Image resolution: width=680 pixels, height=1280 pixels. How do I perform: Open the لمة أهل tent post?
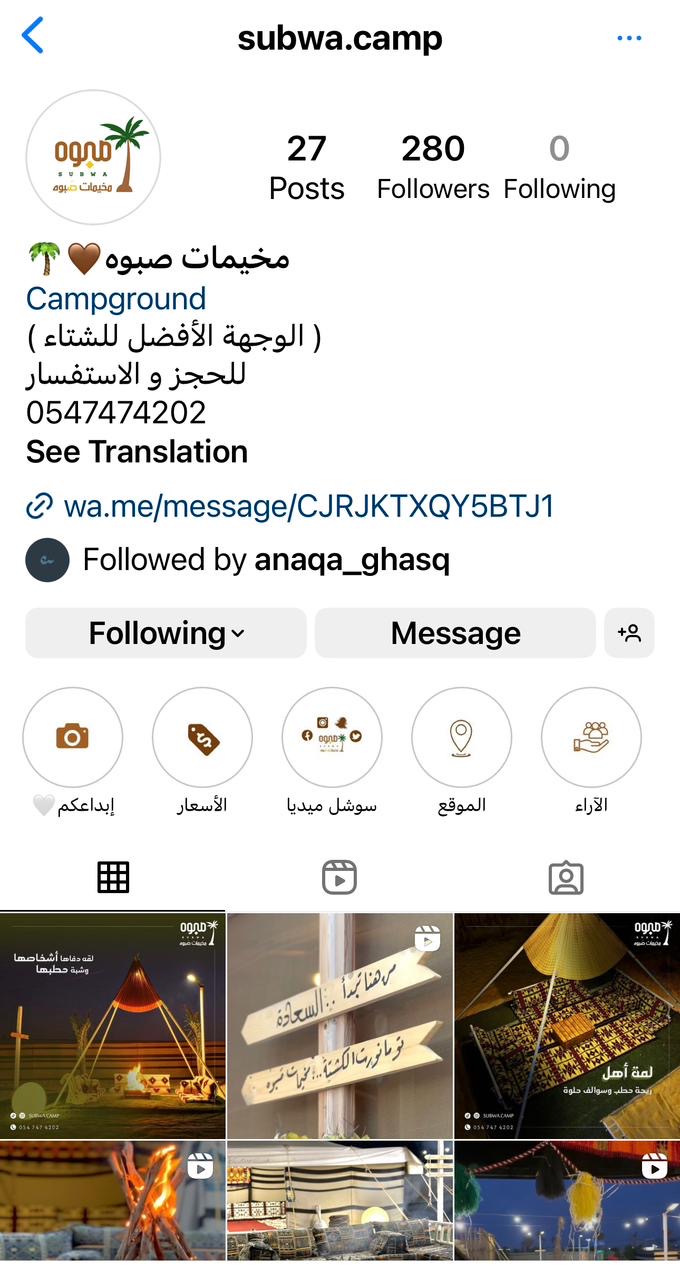click(x=567, y=1025)
